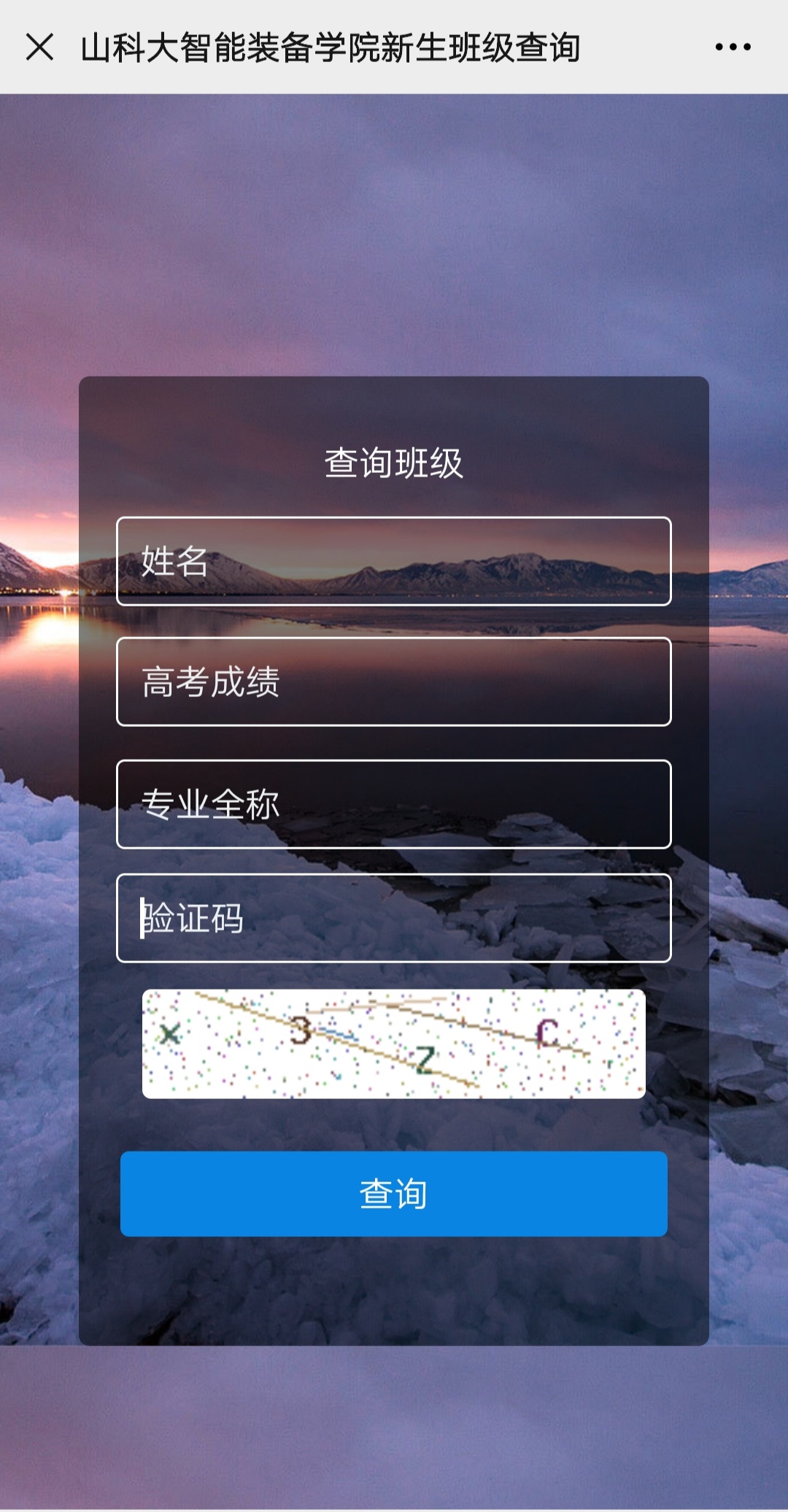The height and width of the screenshot is (1512, 788).
Task: Open the three-dot overflow menu
Action: tap(733, 47)
